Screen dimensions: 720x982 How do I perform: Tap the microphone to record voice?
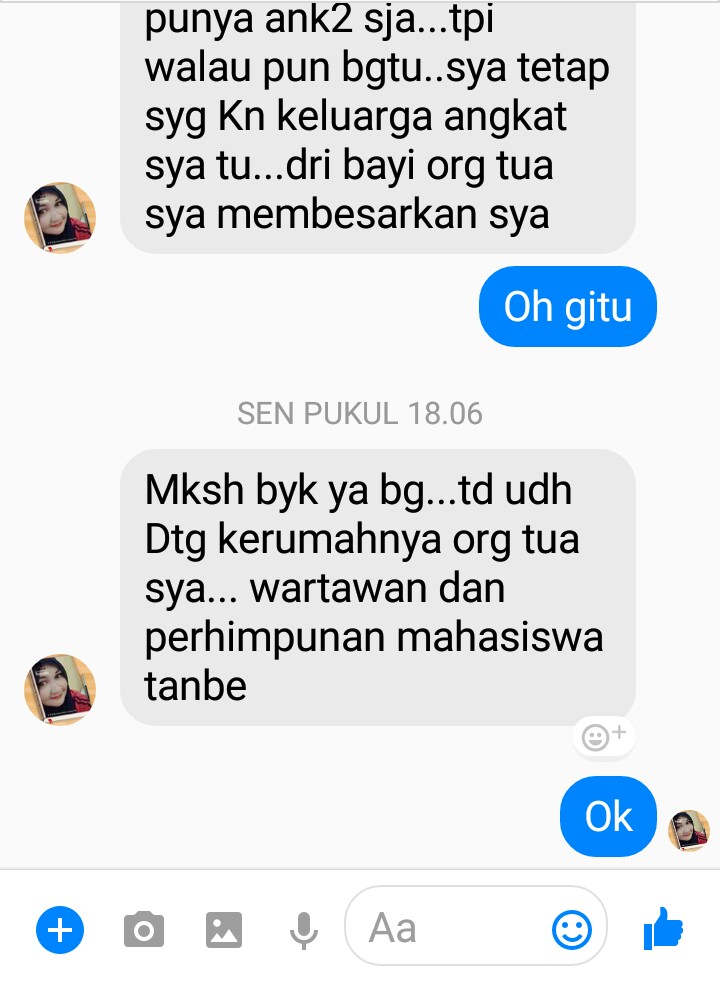303,931
